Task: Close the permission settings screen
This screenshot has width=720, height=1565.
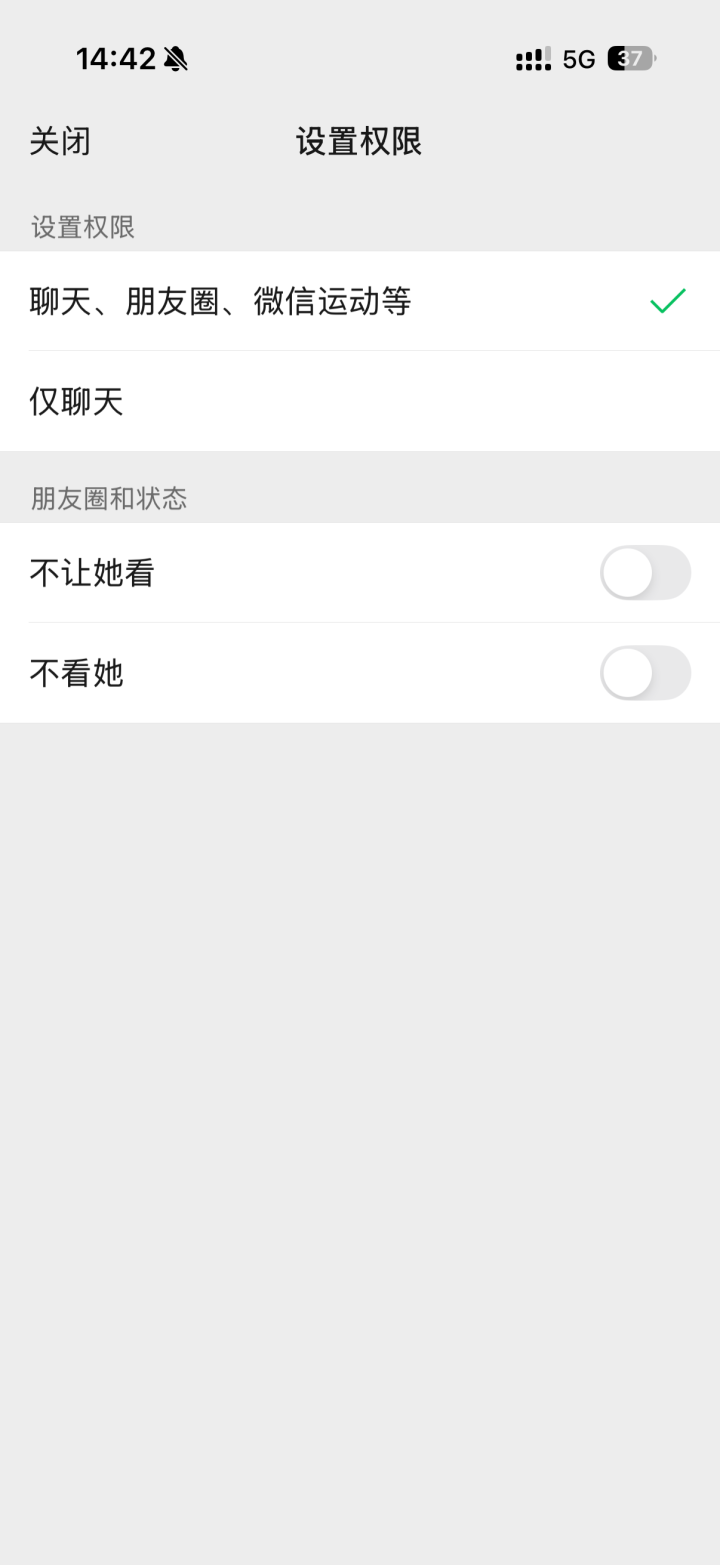Action: click(x=60, y=141)
